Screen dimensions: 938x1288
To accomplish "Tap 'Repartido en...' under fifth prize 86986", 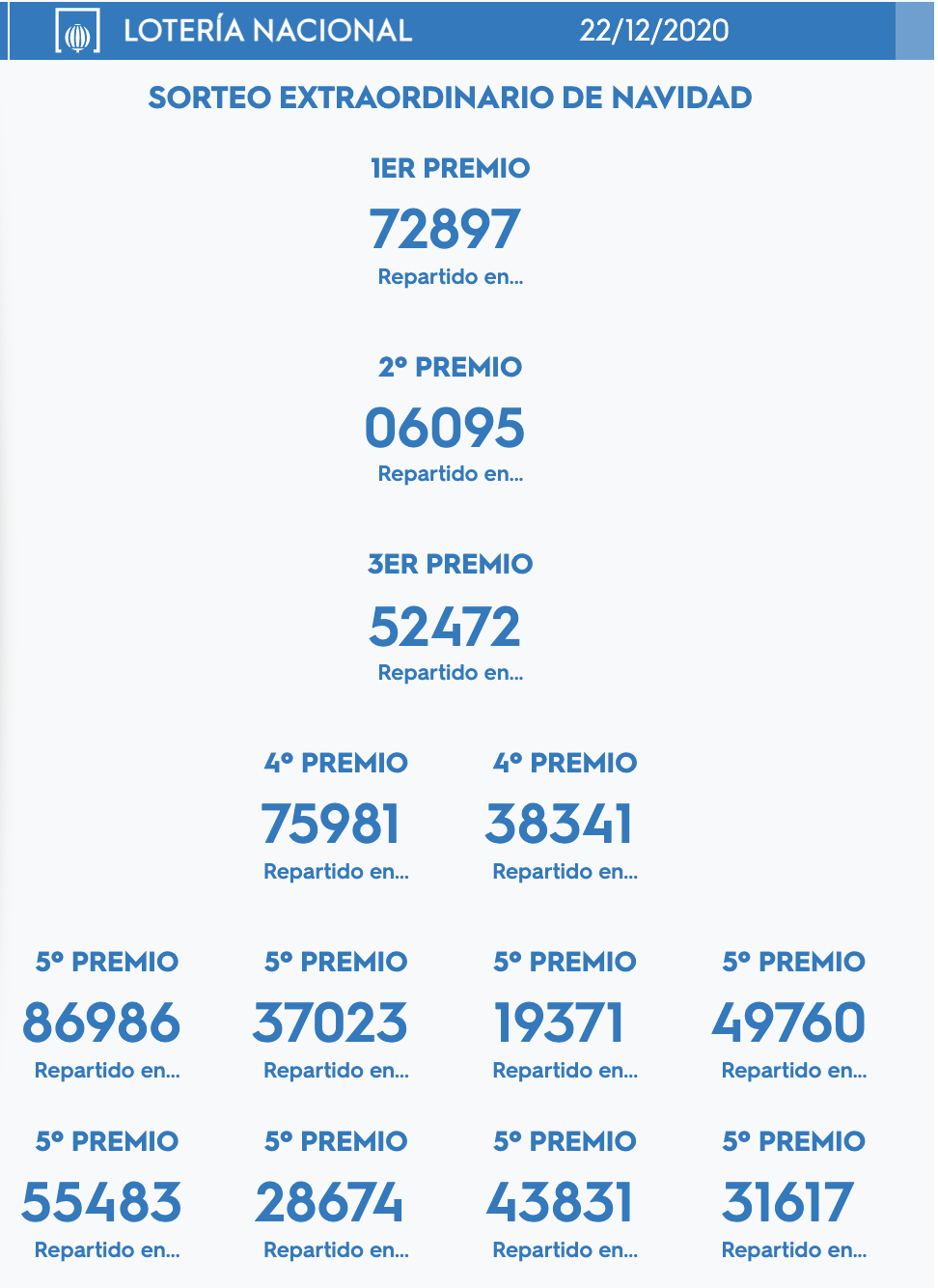I will [107, 1071].
